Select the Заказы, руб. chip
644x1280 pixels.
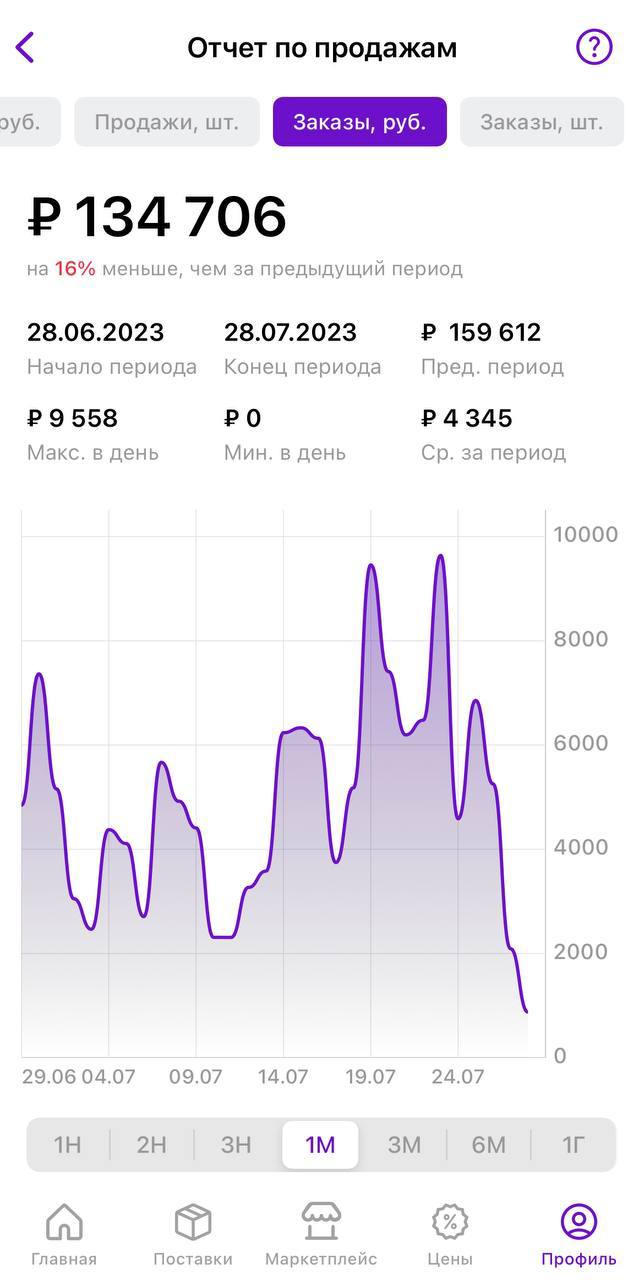pos(360,122)
